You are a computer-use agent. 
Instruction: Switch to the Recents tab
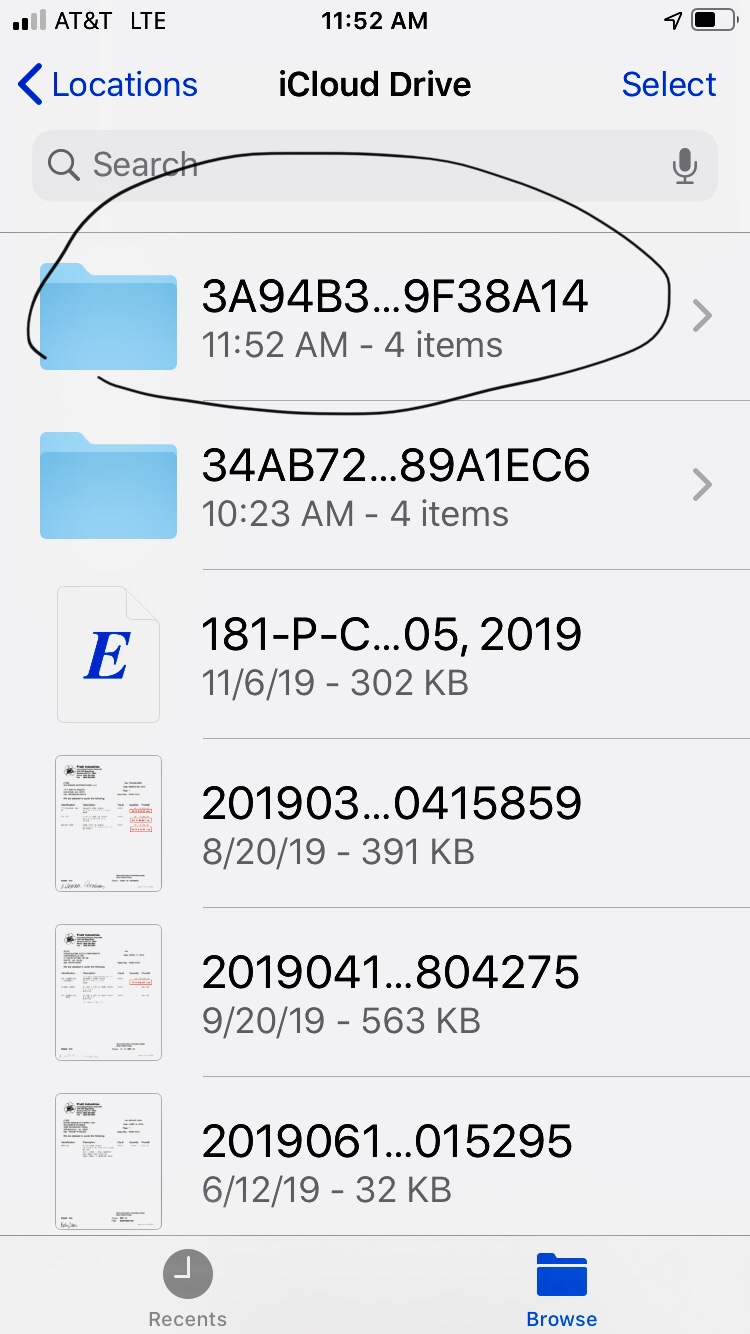point(187,1289)
